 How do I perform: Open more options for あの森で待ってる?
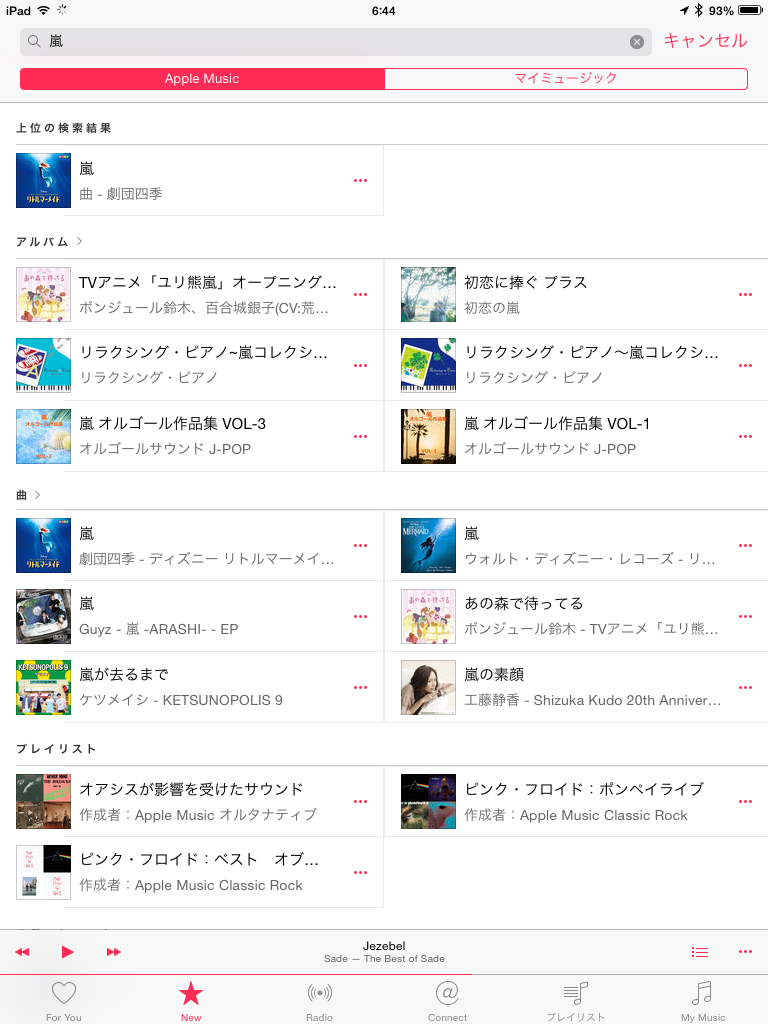(x=745, y=616)
